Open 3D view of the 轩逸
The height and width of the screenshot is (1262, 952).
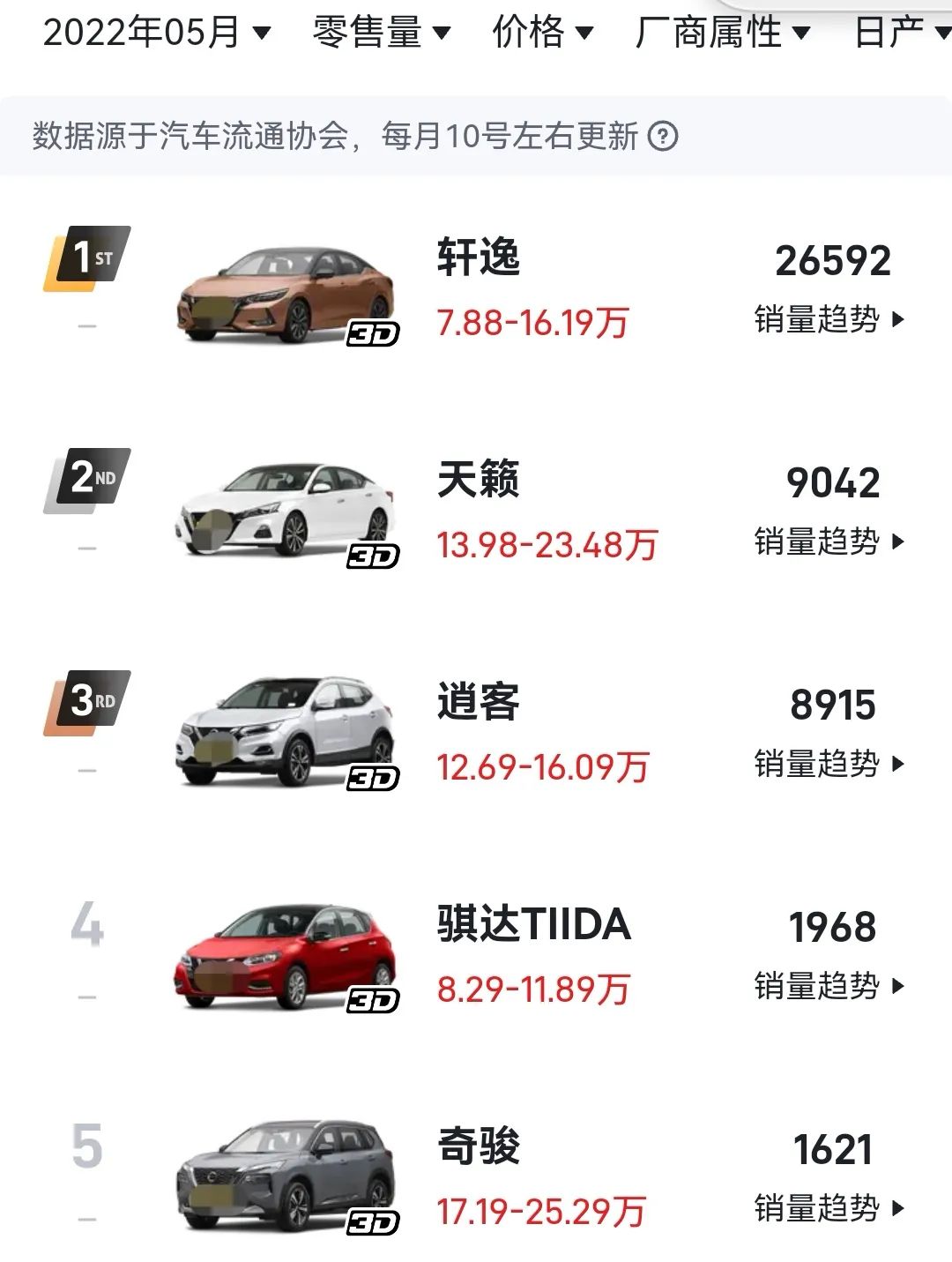[374, 333]
